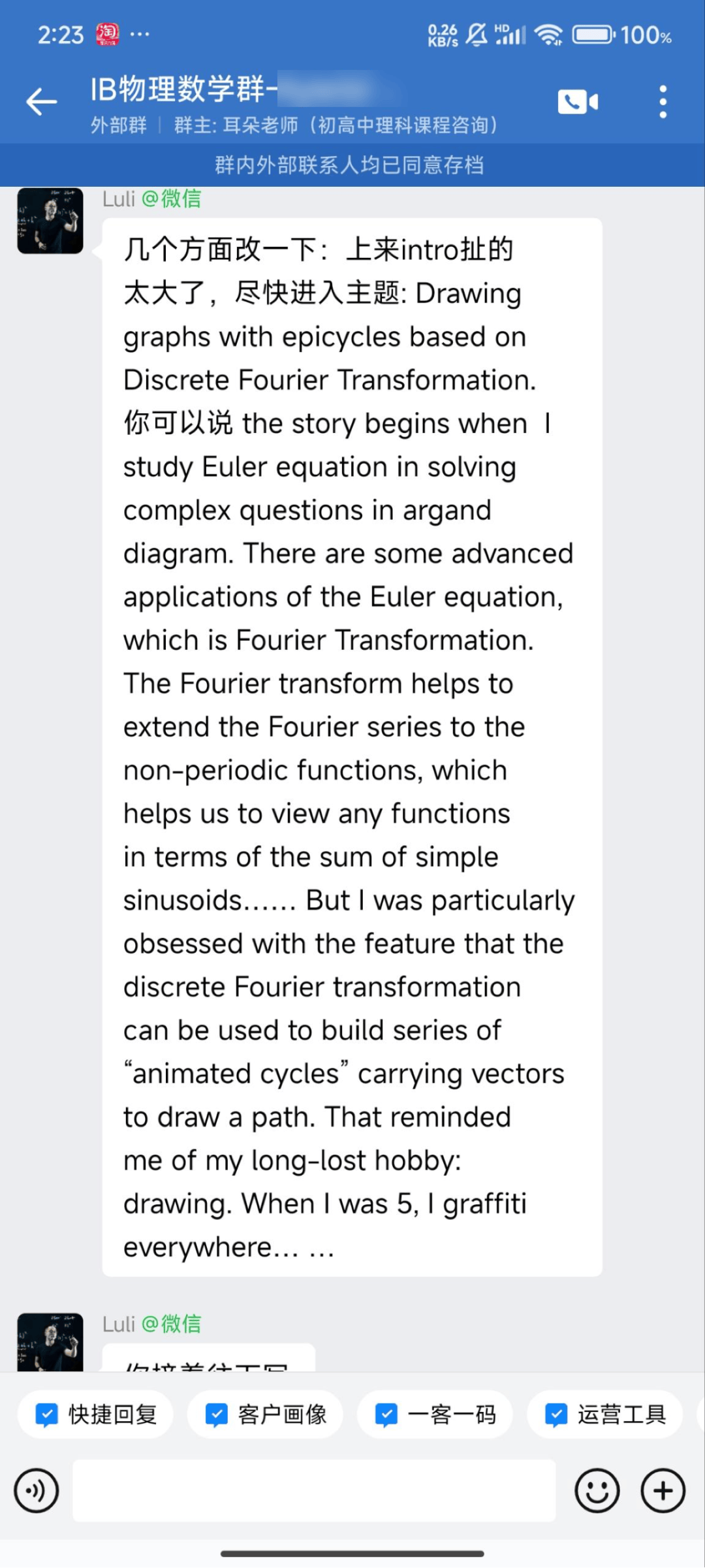Open Luli's avatar on the long message
Image resolution: width=705 pixels, height=1568 pixels.
point(50,221)
